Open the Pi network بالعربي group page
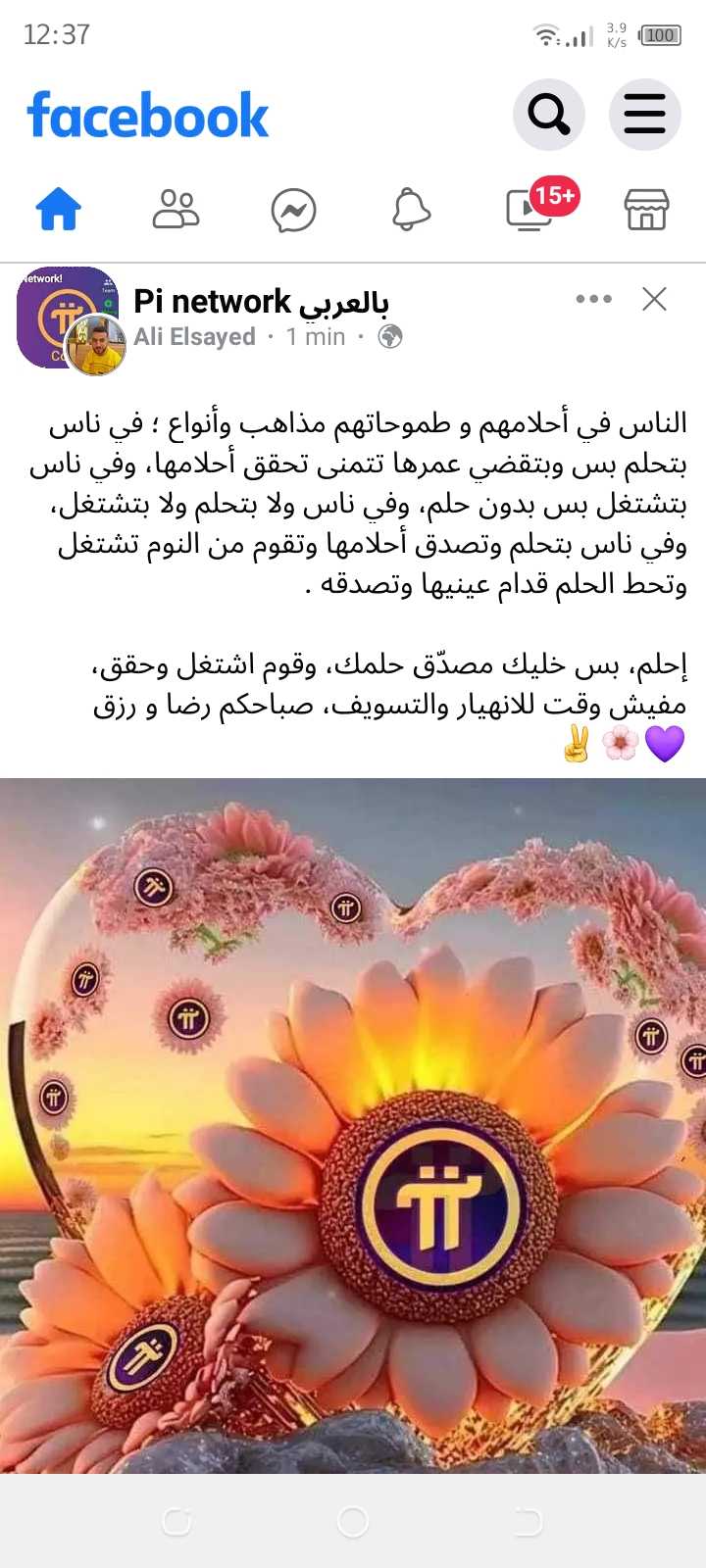This screenshot has height=1568, width=706. coord(261,301)
